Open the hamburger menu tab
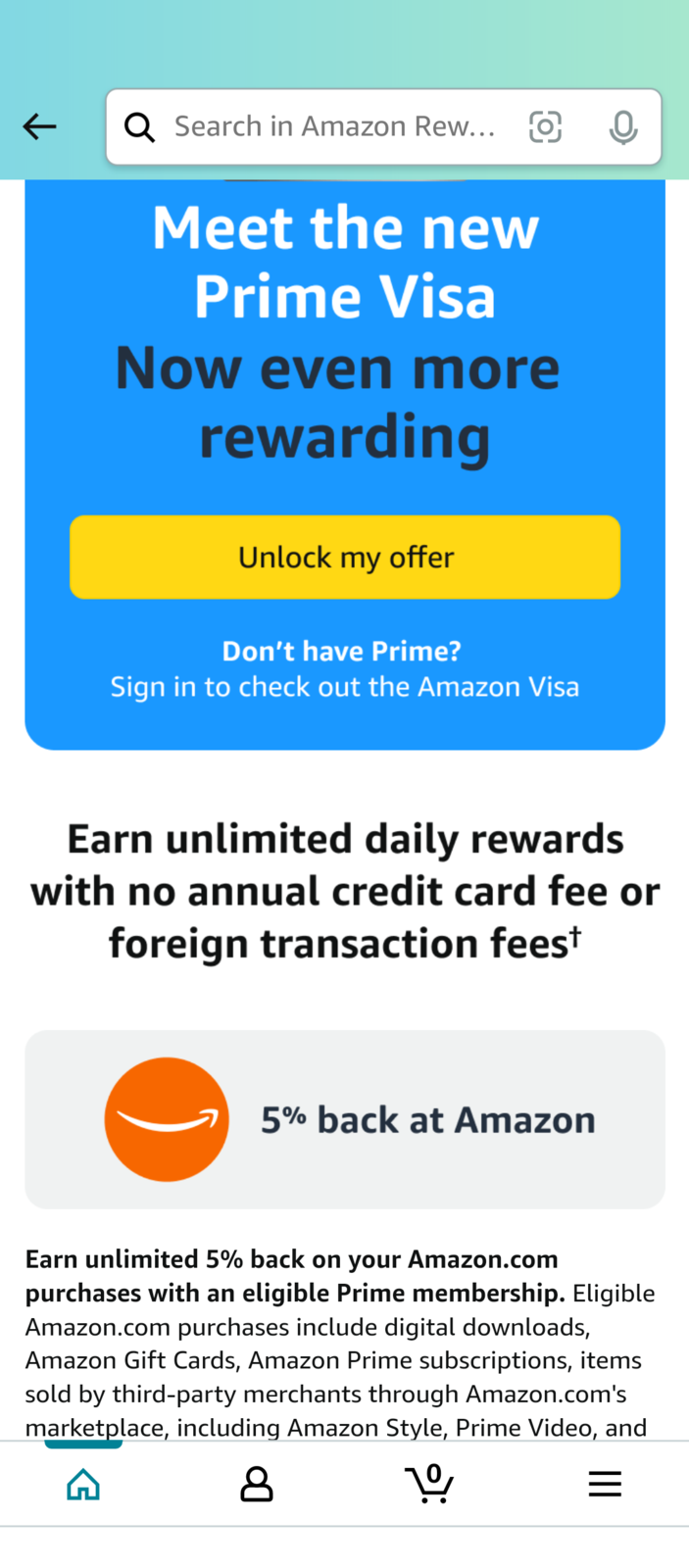Image resolution: width=689 pixels, height=1568 pixels. coord(605,1484)
